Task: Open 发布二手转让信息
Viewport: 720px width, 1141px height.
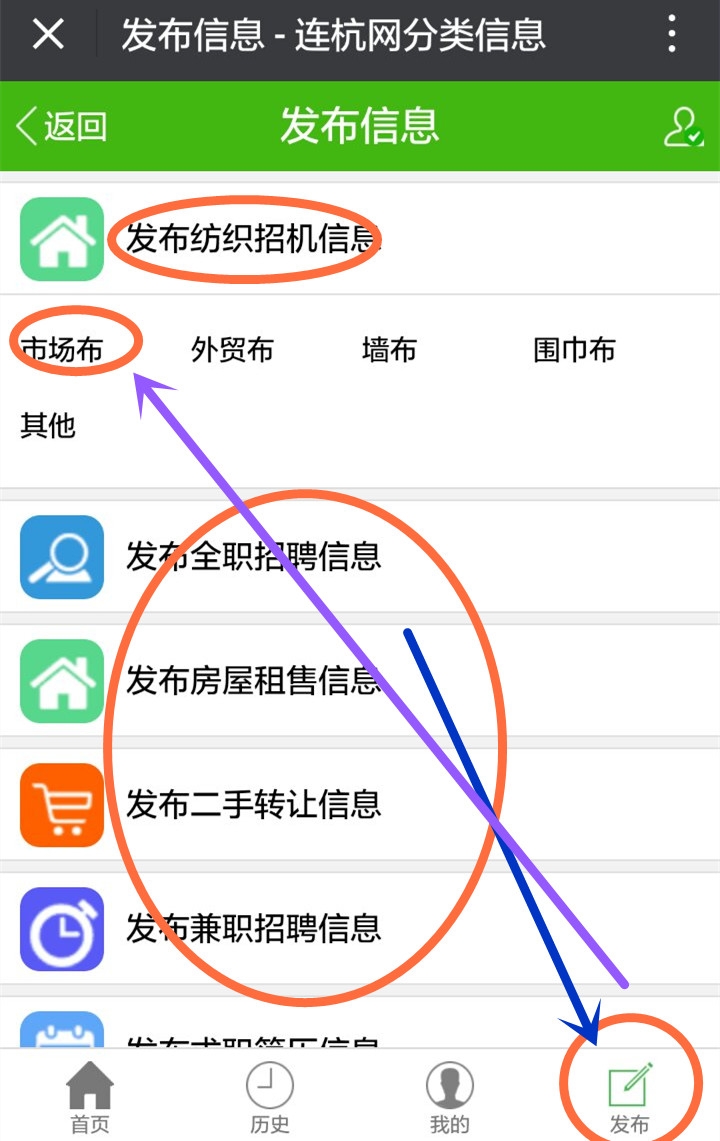Action: 252,804
